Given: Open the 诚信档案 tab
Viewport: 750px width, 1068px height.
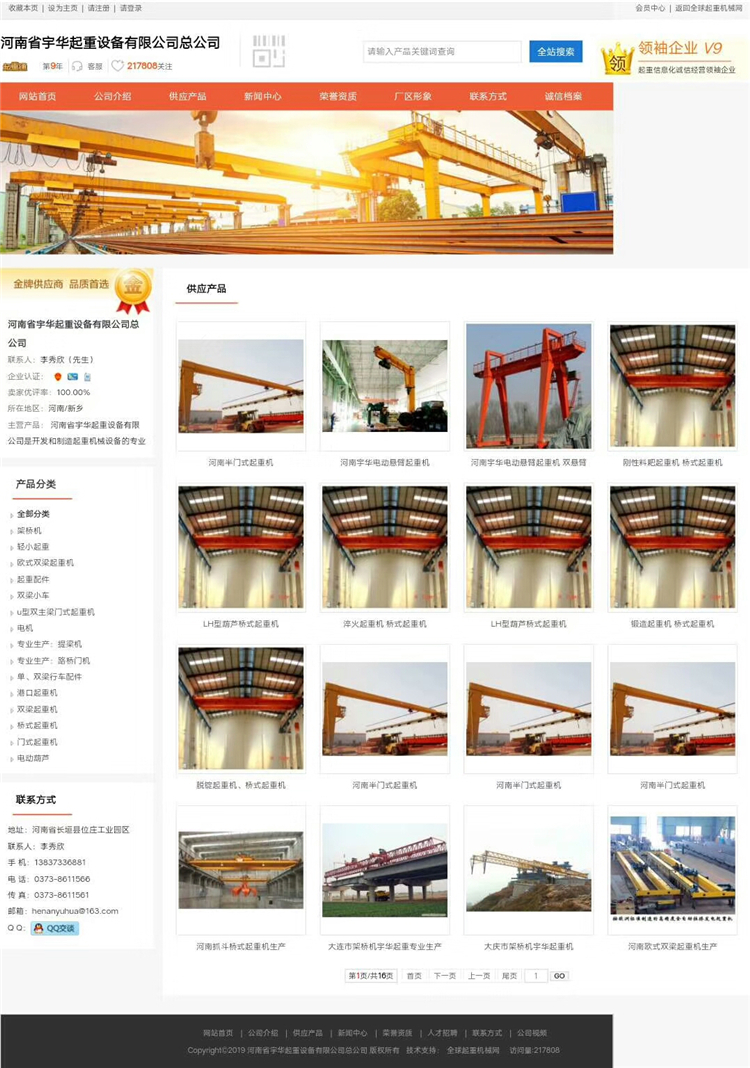Looking at the screenshot, I should [563, 96].
